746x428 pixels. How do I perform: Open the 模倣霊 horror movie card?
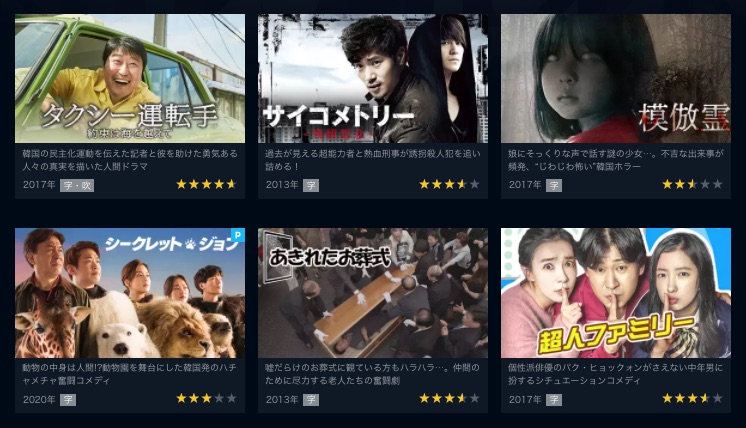[x=616, y=80]
